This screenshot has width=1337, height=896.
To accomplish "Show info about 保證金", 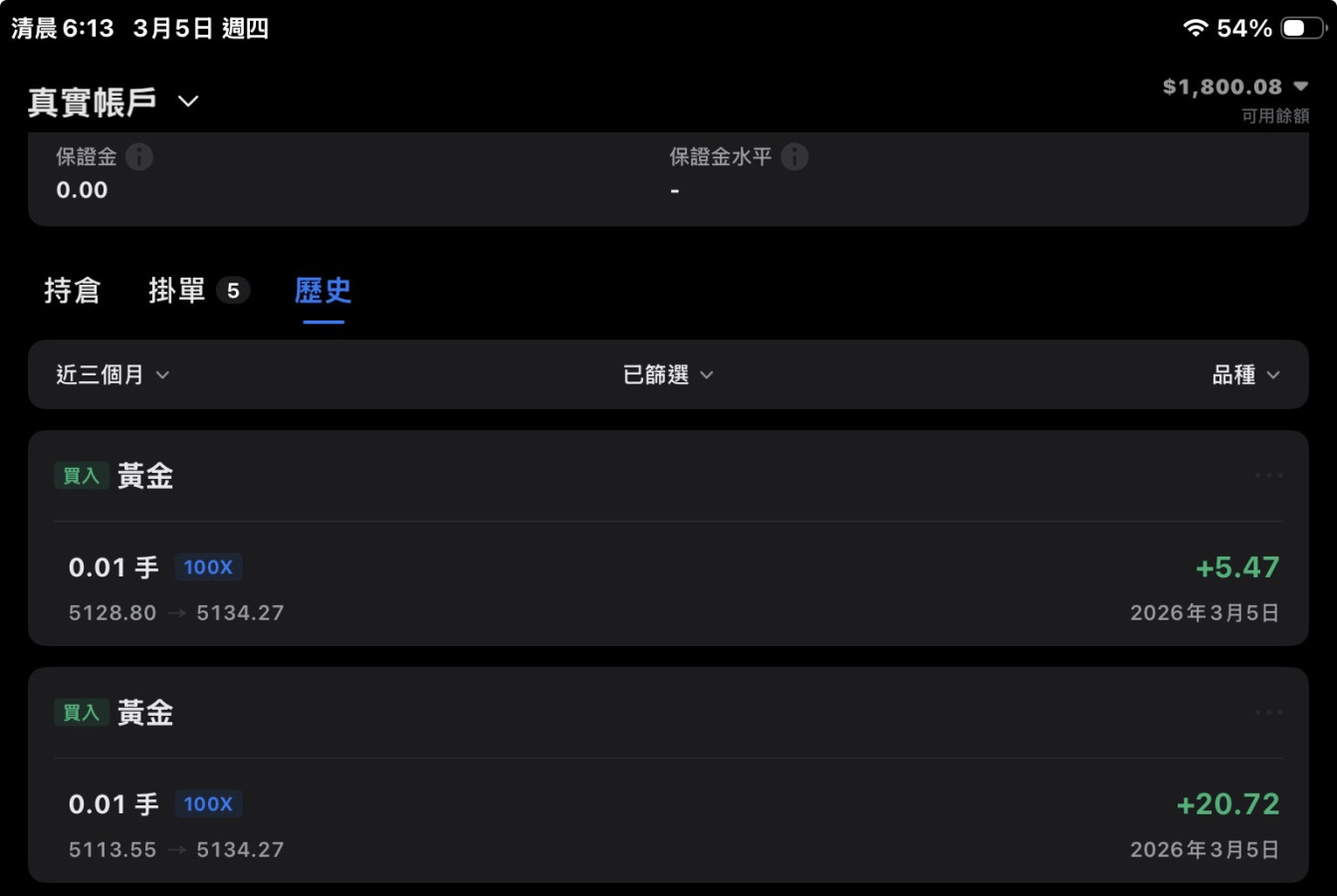I will (139, 157).
